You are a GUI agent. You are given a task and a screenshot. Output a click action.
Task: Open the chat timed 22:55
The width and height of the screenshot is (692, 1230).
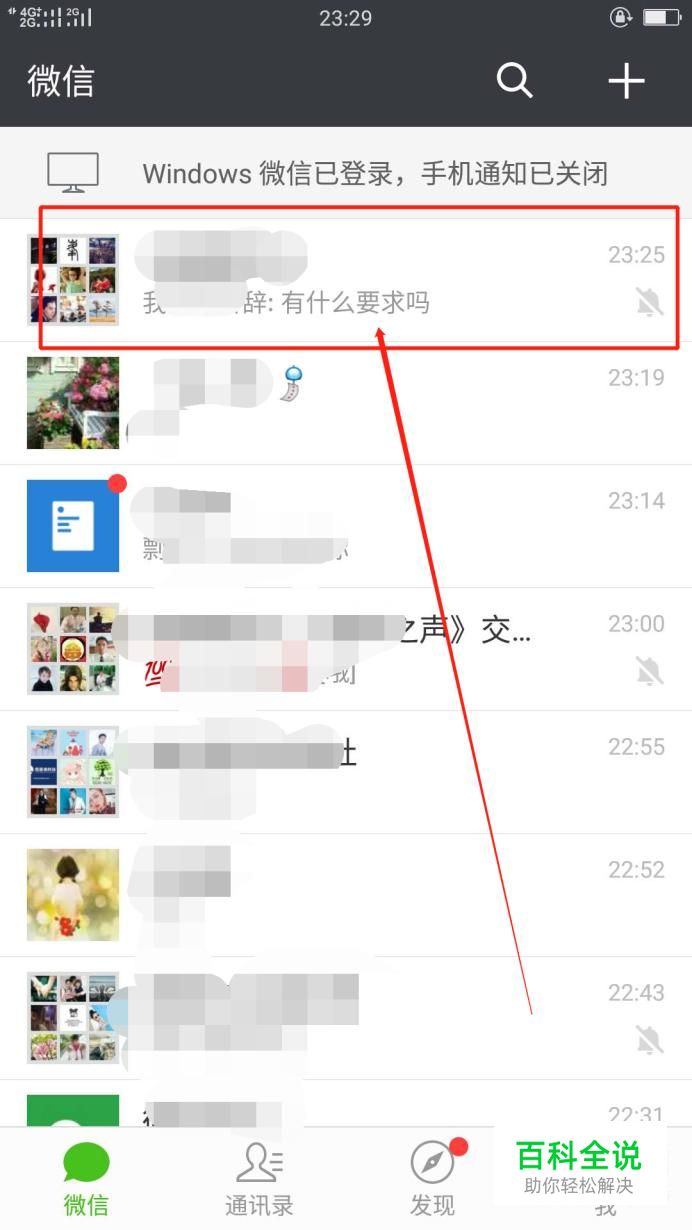click(x=346, y=772)
